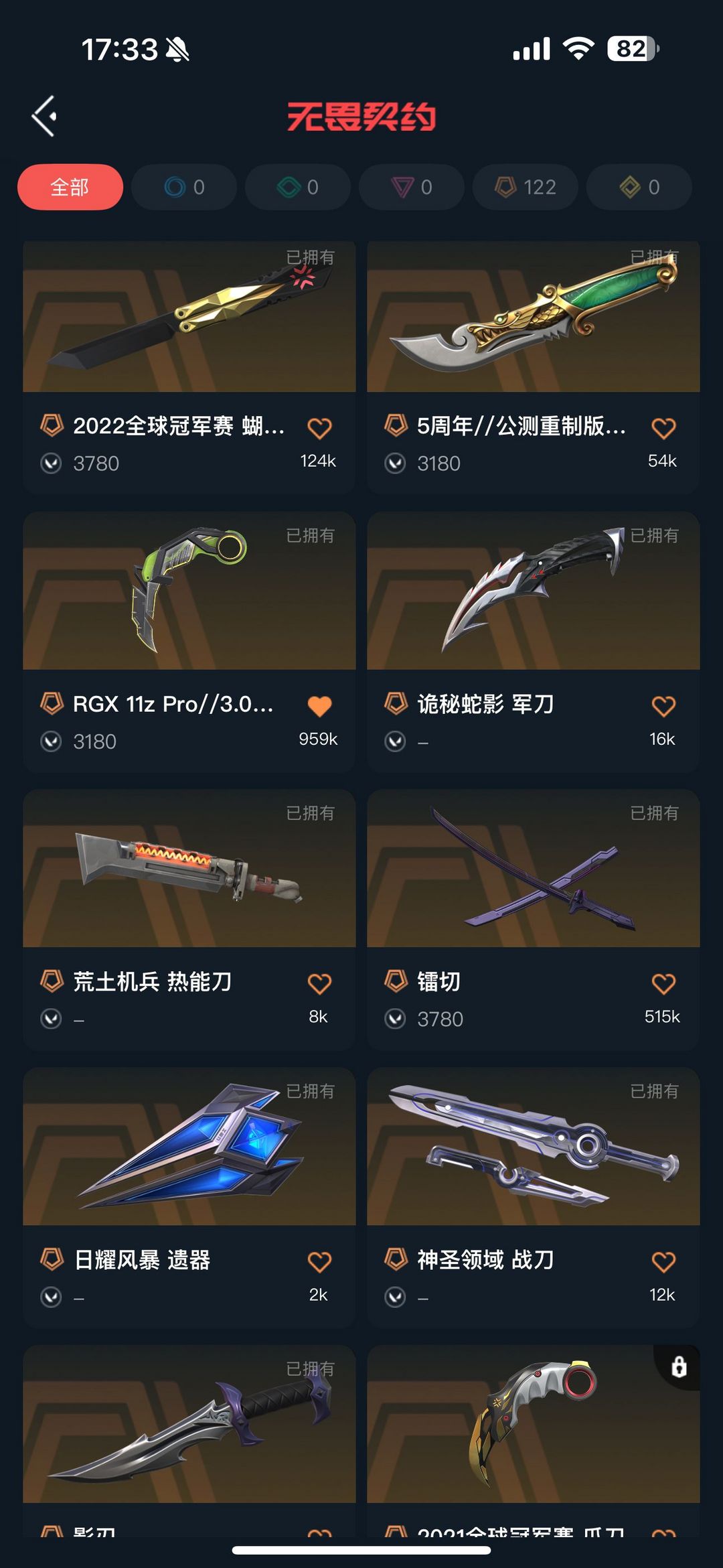Select the yellow diamond tier filter chip
The height and width of the screenshot is (1568, 723).
tap(639, 187)
